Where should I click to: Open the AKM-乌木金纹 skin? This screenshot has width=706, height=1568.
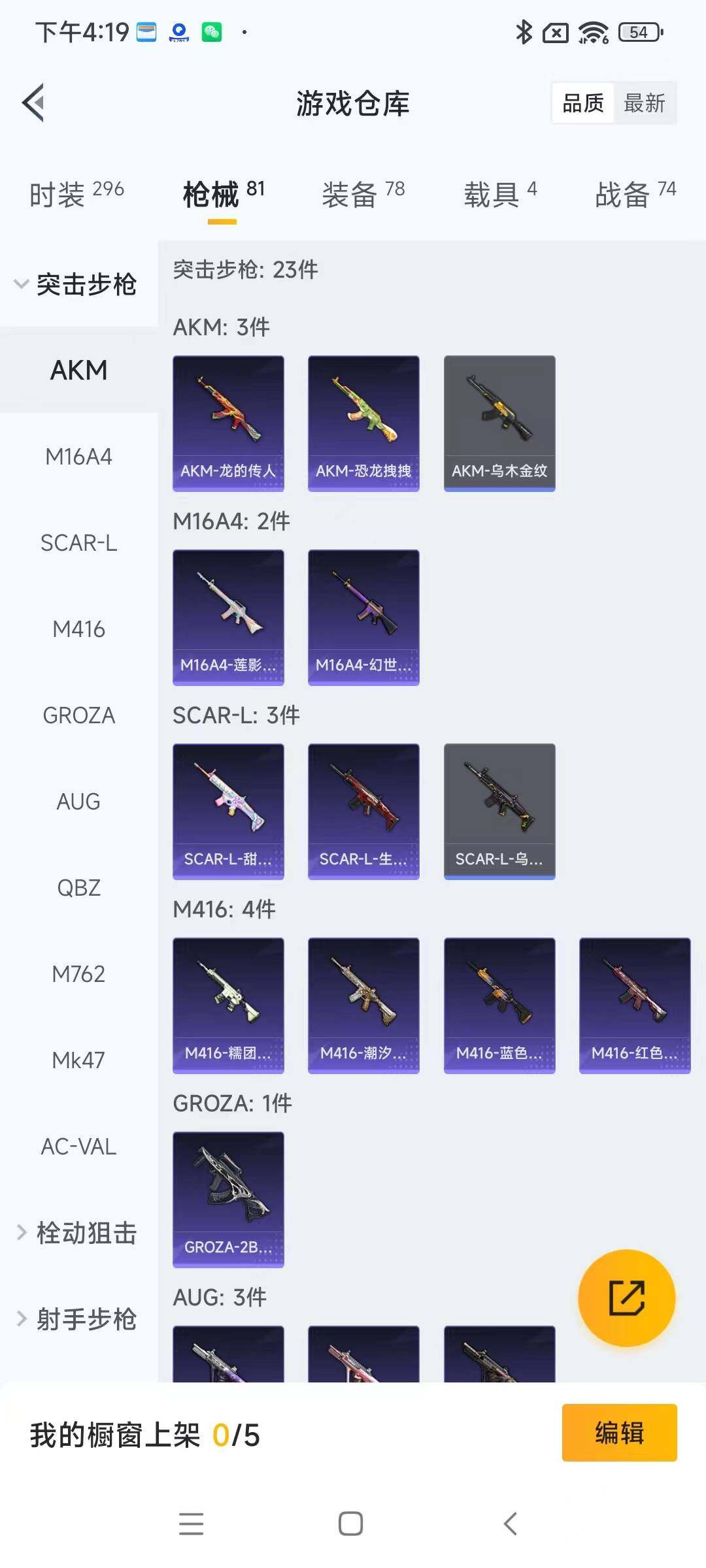point(499,423)
